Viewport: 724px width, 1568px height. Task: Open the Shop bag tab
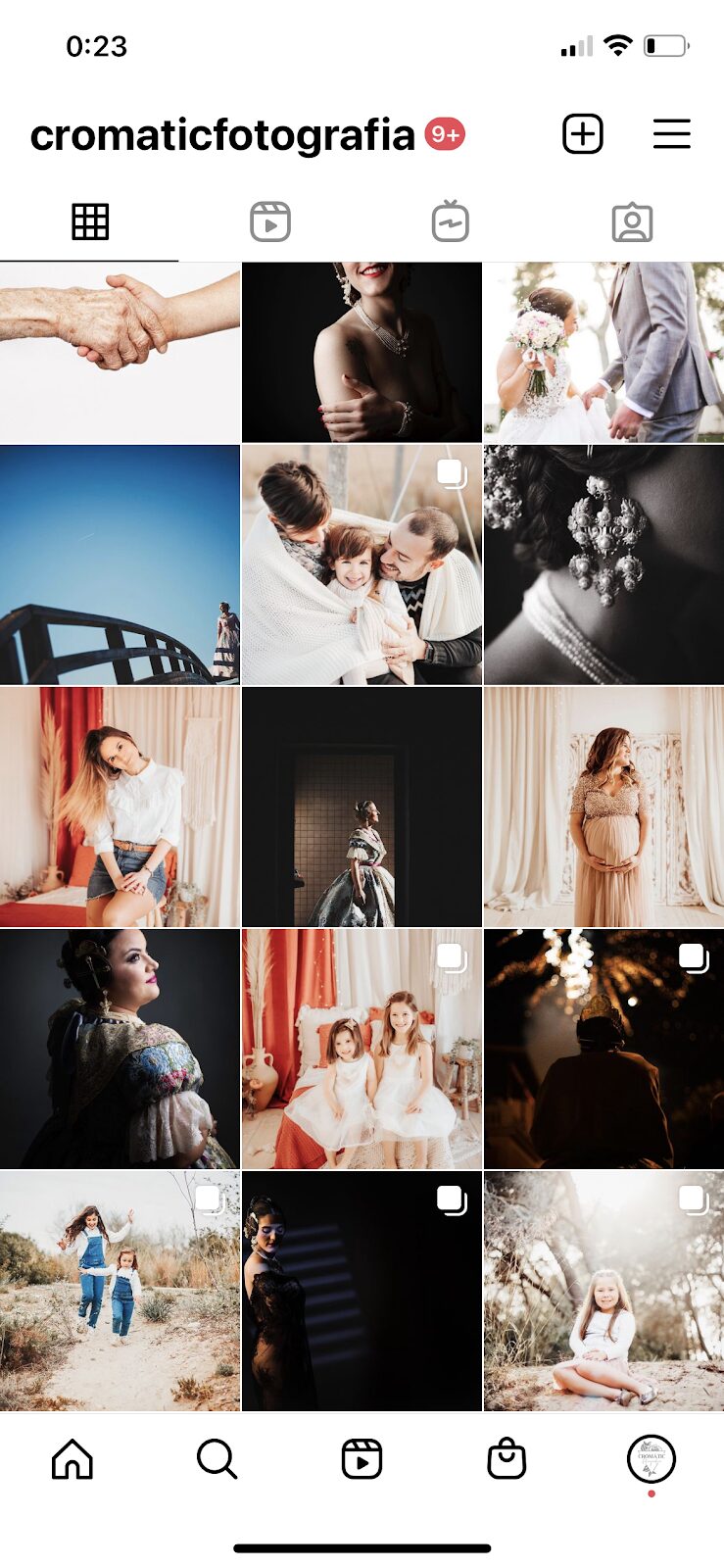(507, 1459)
